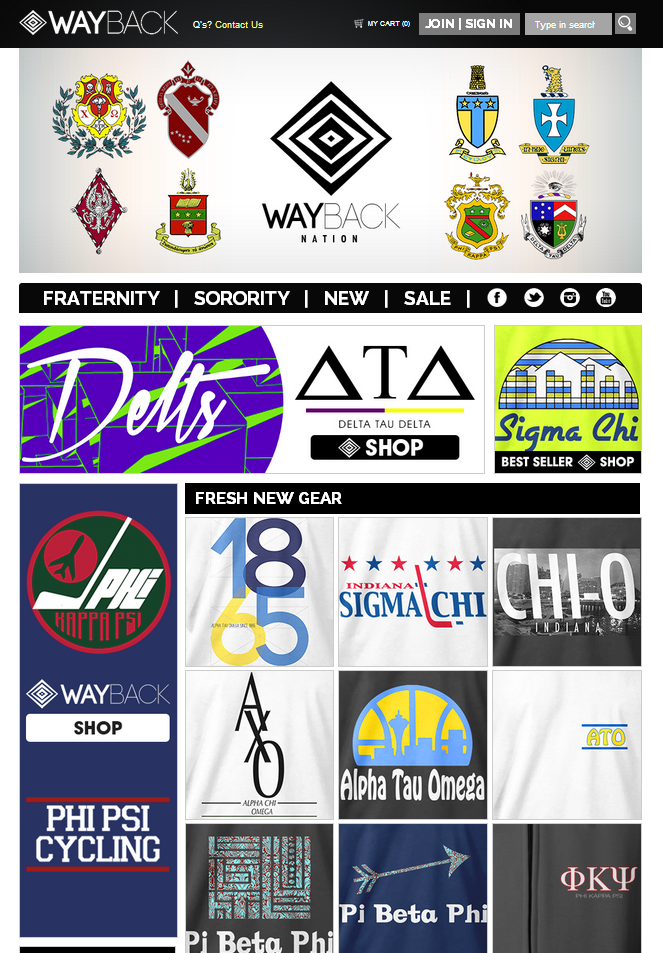Tap the search magnifier icon
This screenshot has width=663, height=953.
click(x=625, y=23)
